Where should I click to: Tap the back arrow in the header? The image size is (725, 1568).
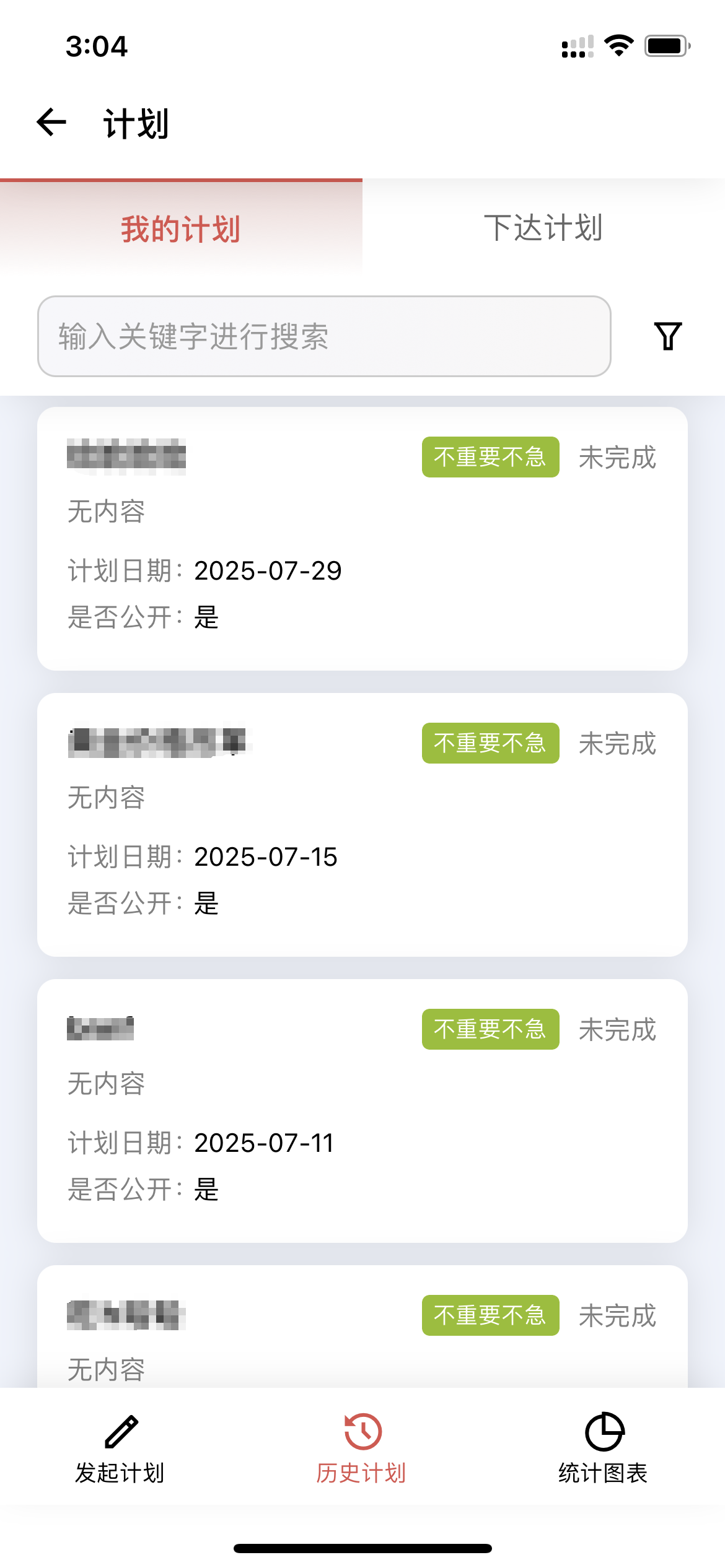[x=50, y=123]
